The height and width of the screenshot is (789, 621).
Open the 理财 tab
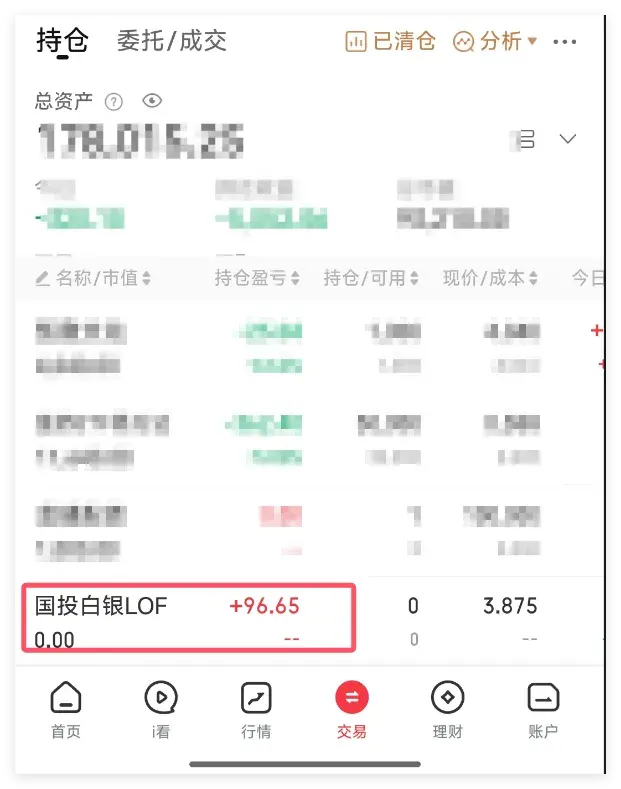coord(447,710)
